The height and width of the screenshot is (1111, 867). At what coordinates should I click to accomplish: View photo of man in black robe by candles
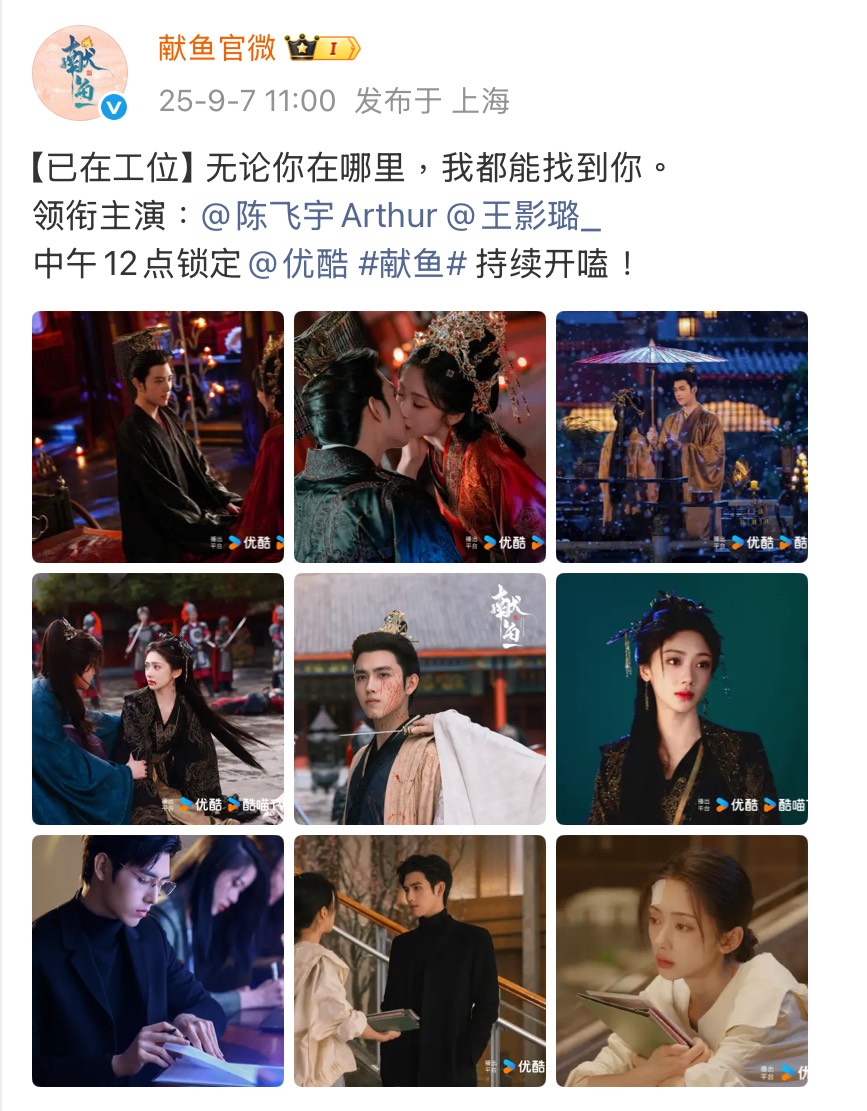coord(158,437)
